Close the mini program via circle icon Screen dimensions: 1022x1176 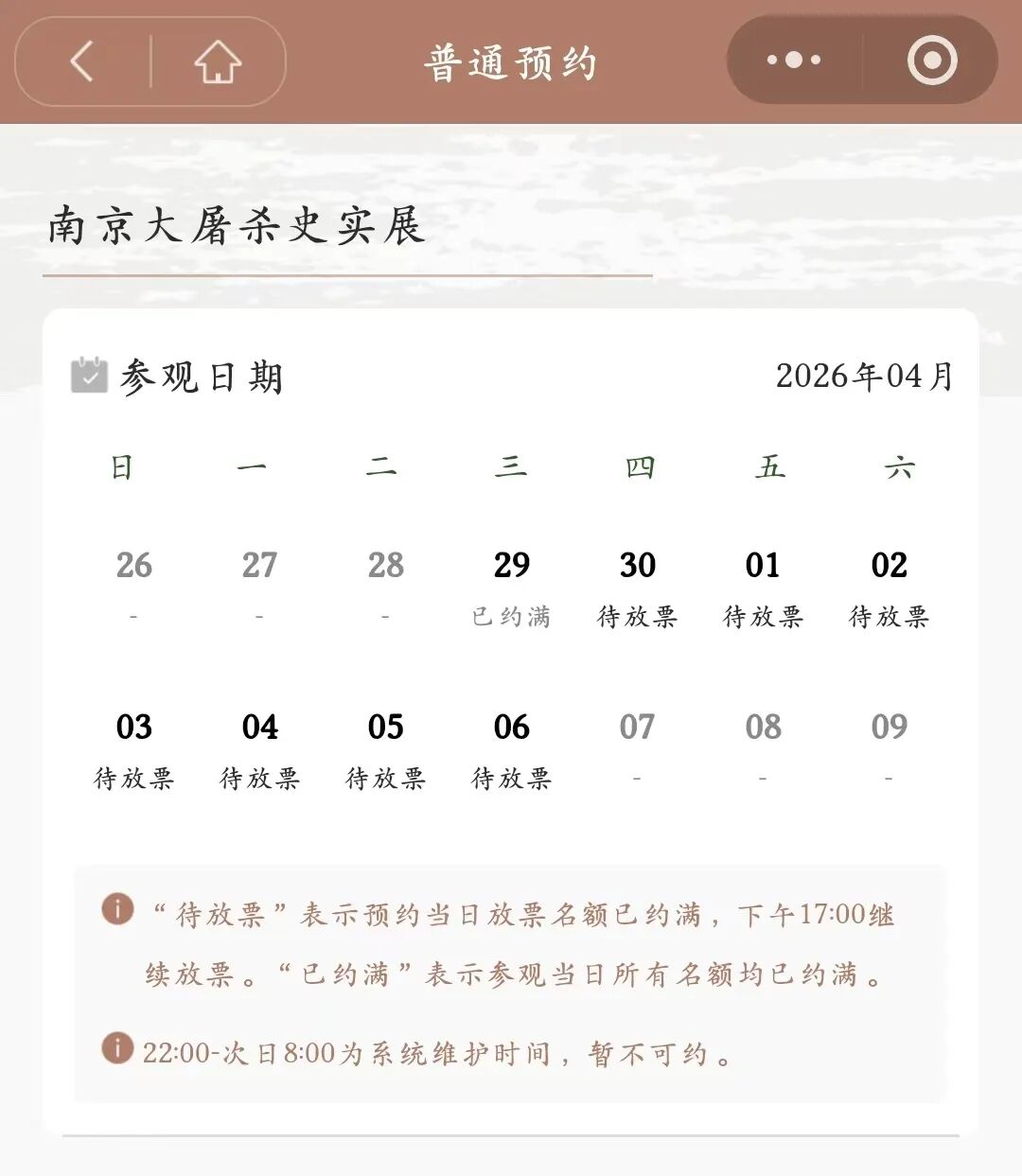[x=931, y=61]
